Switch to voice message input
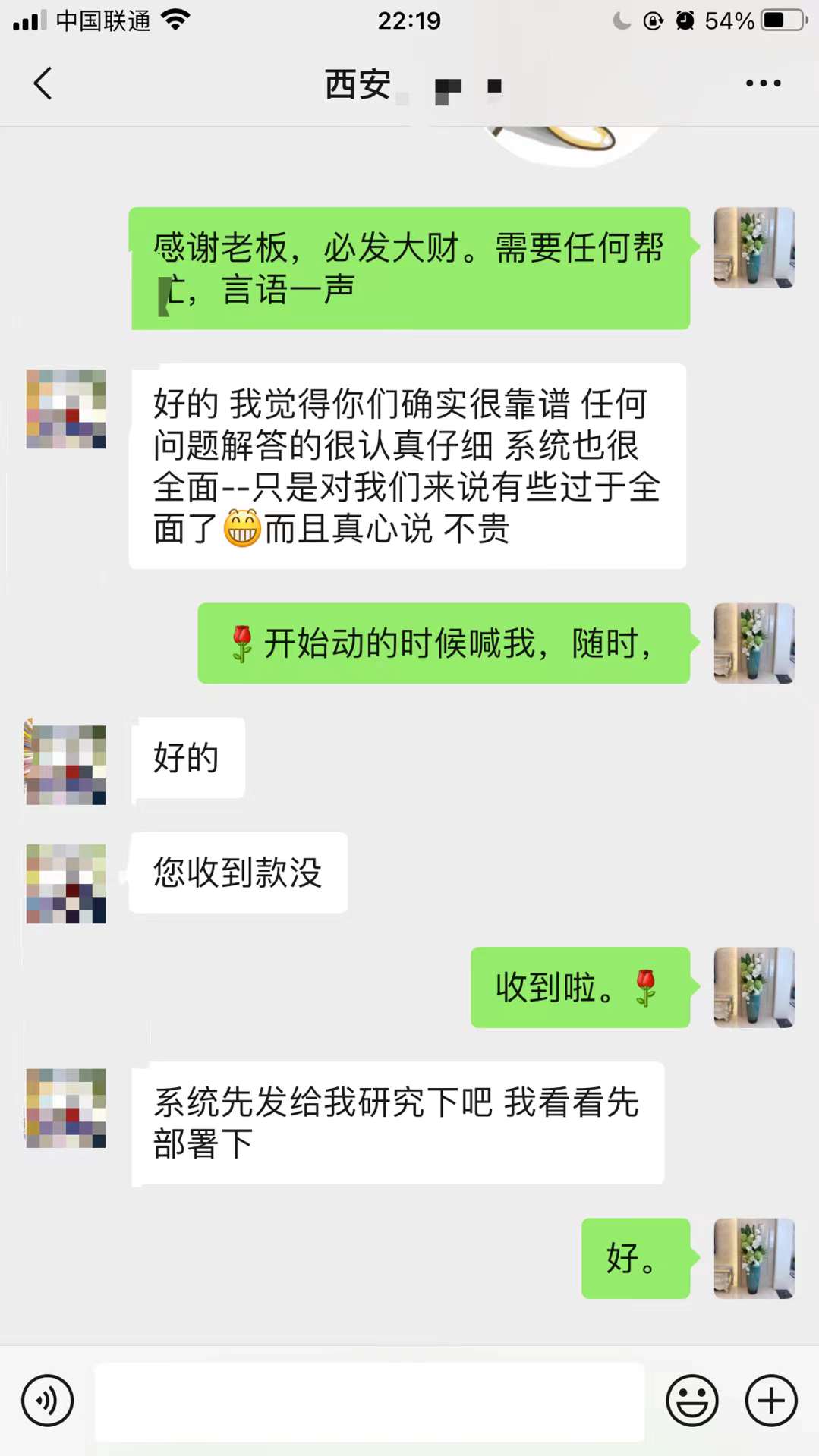 click(x=47, y=1401)
